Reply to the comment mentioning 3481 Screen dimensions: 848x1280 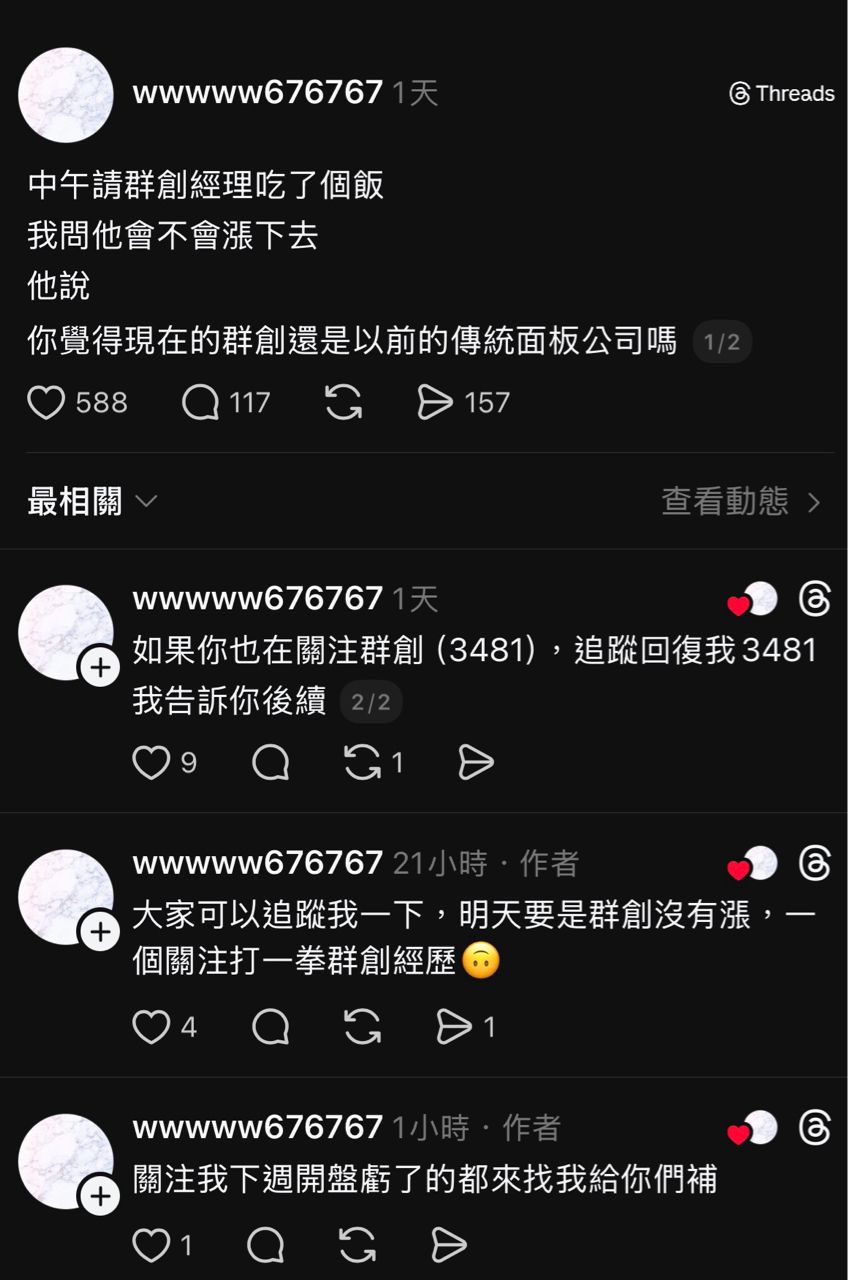tap(270, 763)
